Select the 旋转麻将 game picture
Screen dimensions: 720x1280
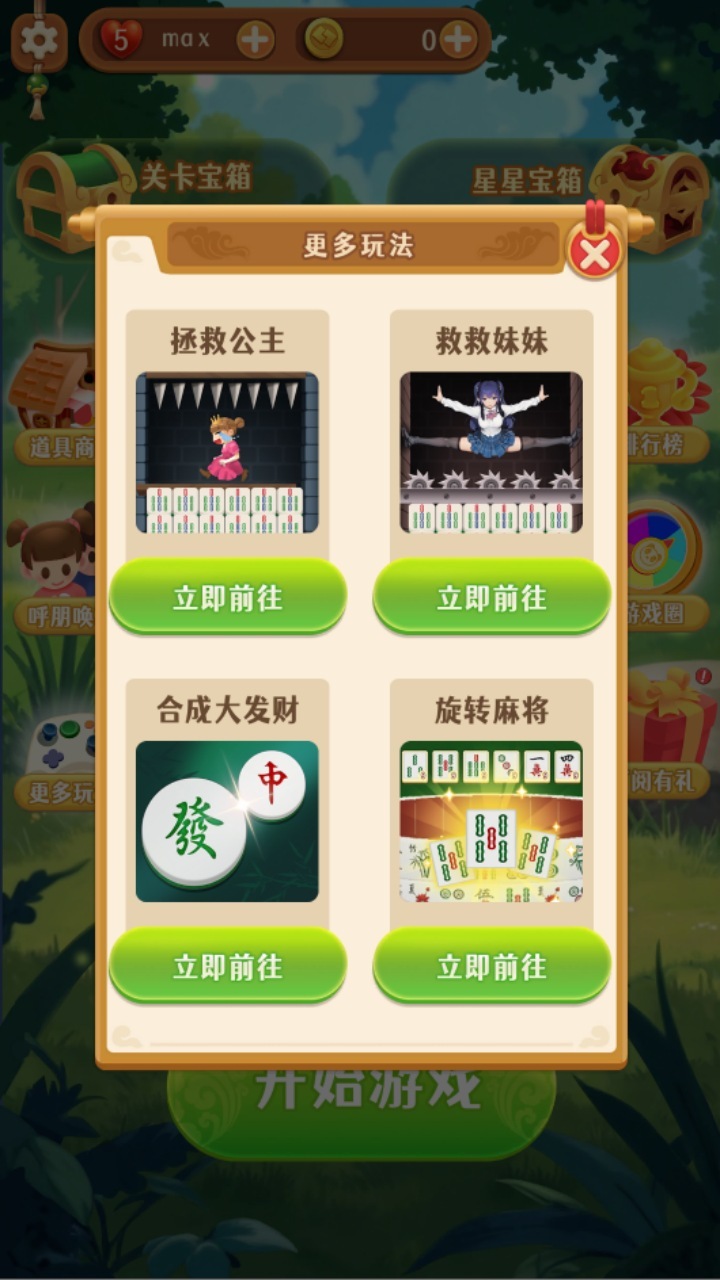491,821
